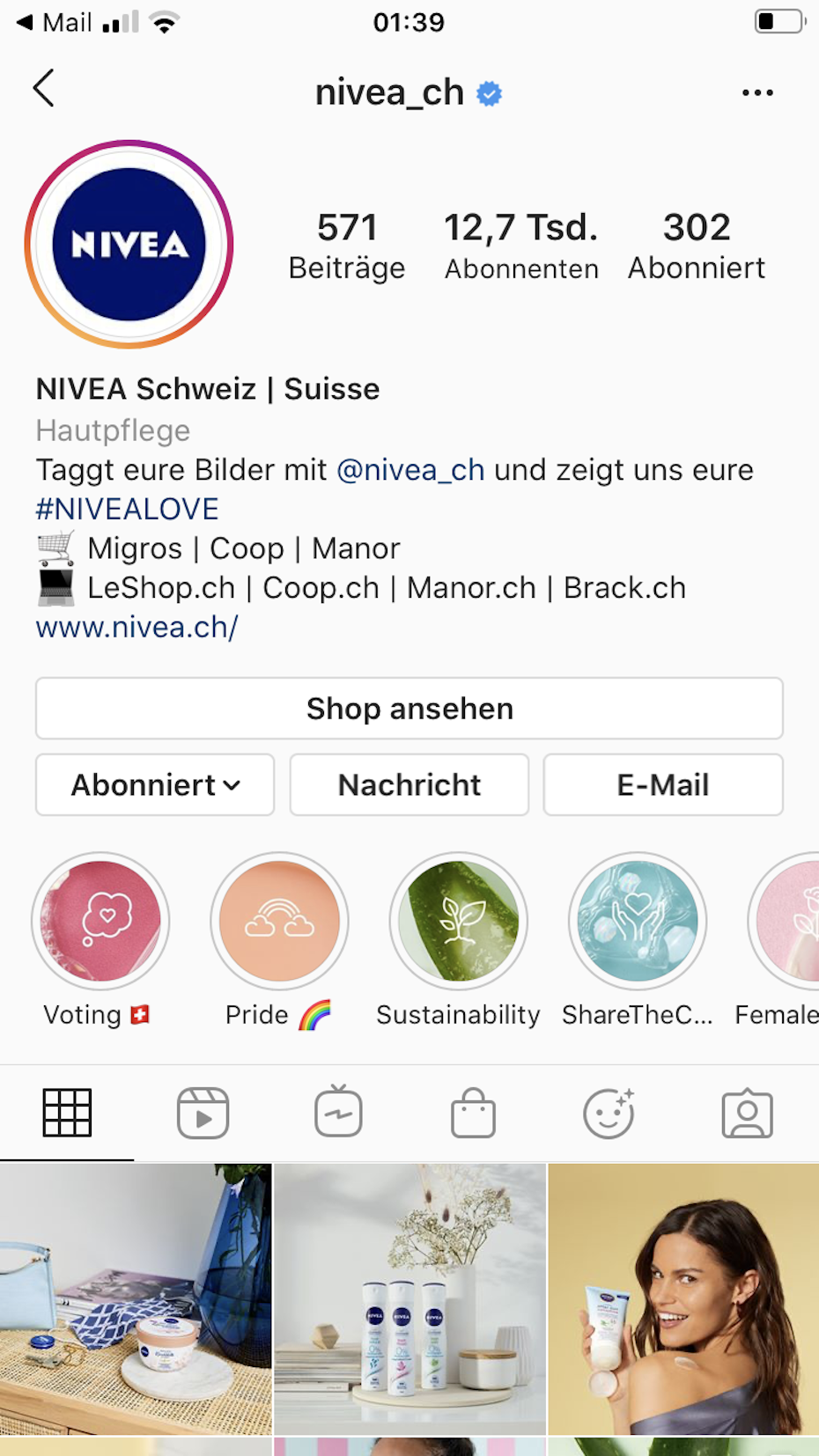Open the Voting story highlight
This screenshot has height=1456, width=819.
tap(100, 921)
